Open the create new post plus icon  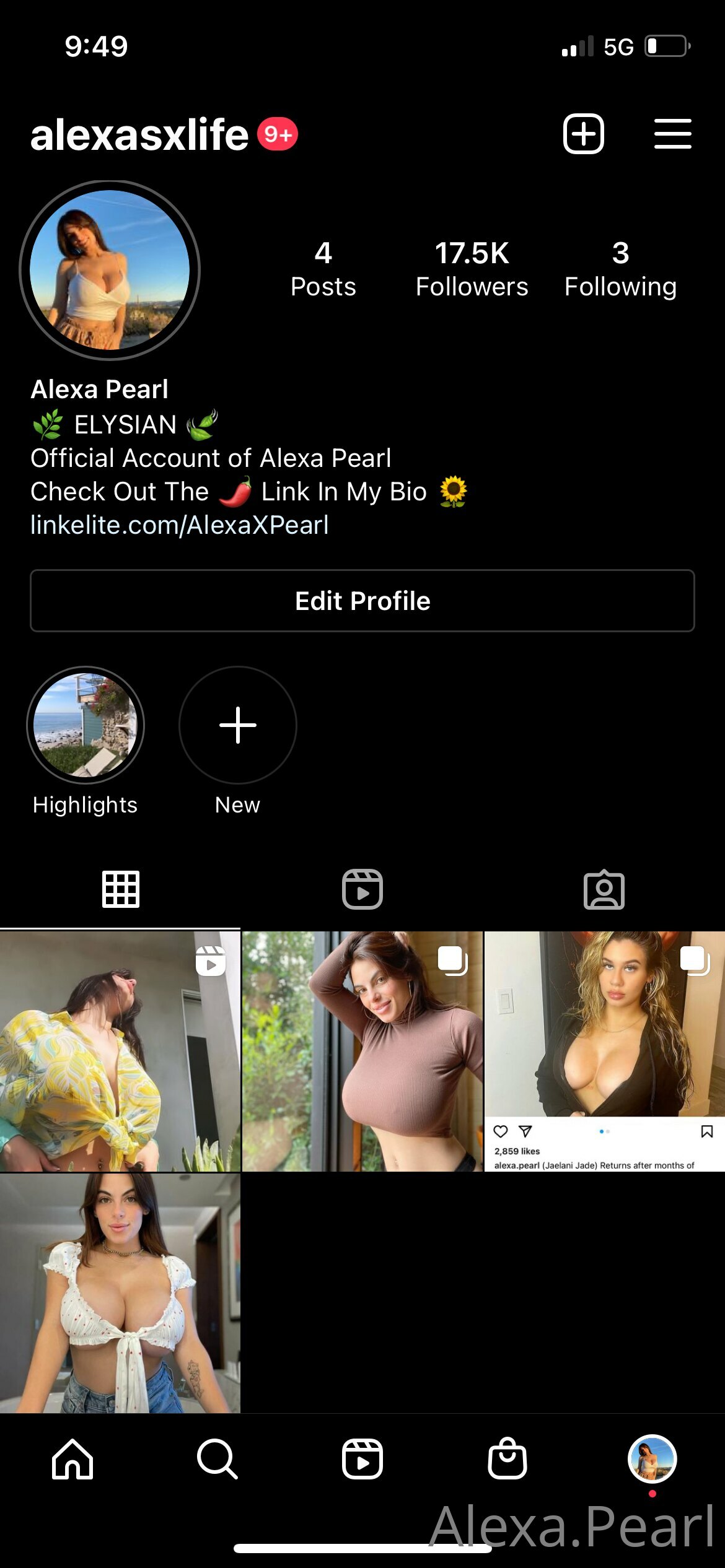click(583, 134)
